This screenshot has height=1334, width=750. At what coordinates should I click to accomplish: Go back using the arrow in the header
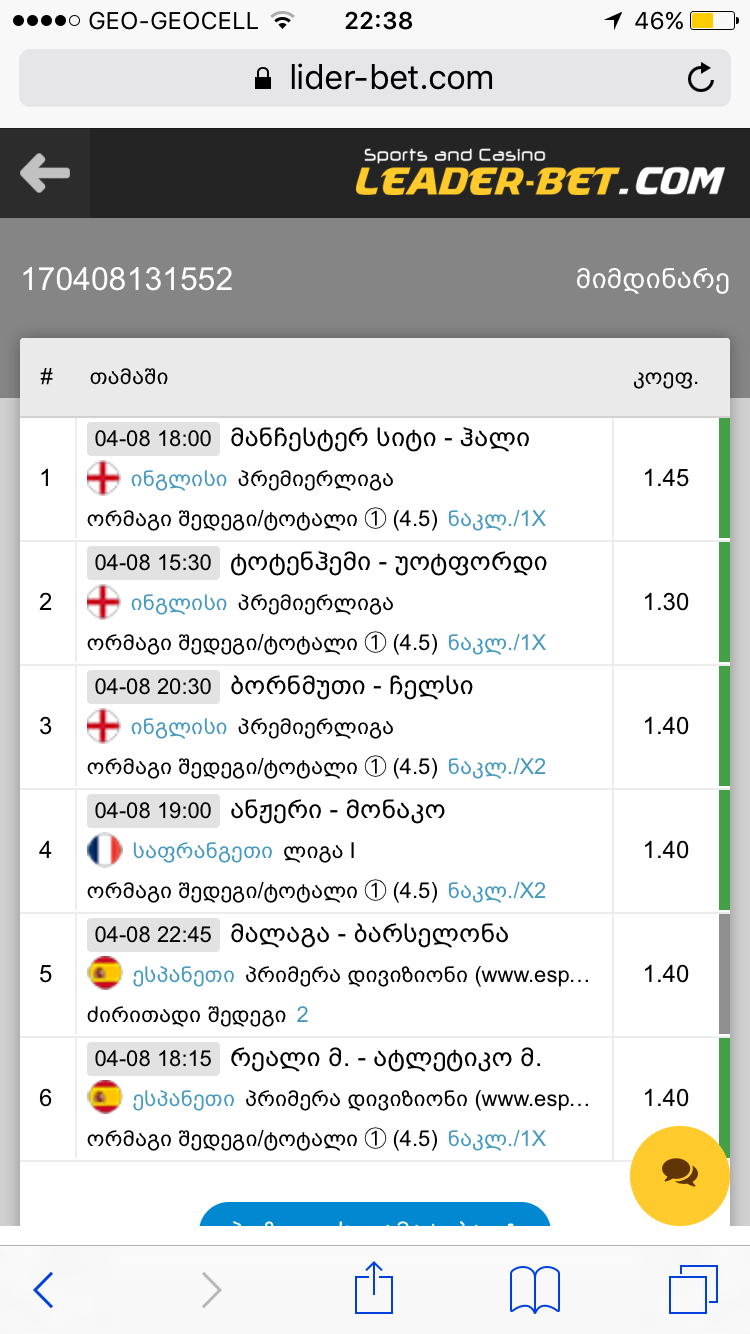pos(45,173)
